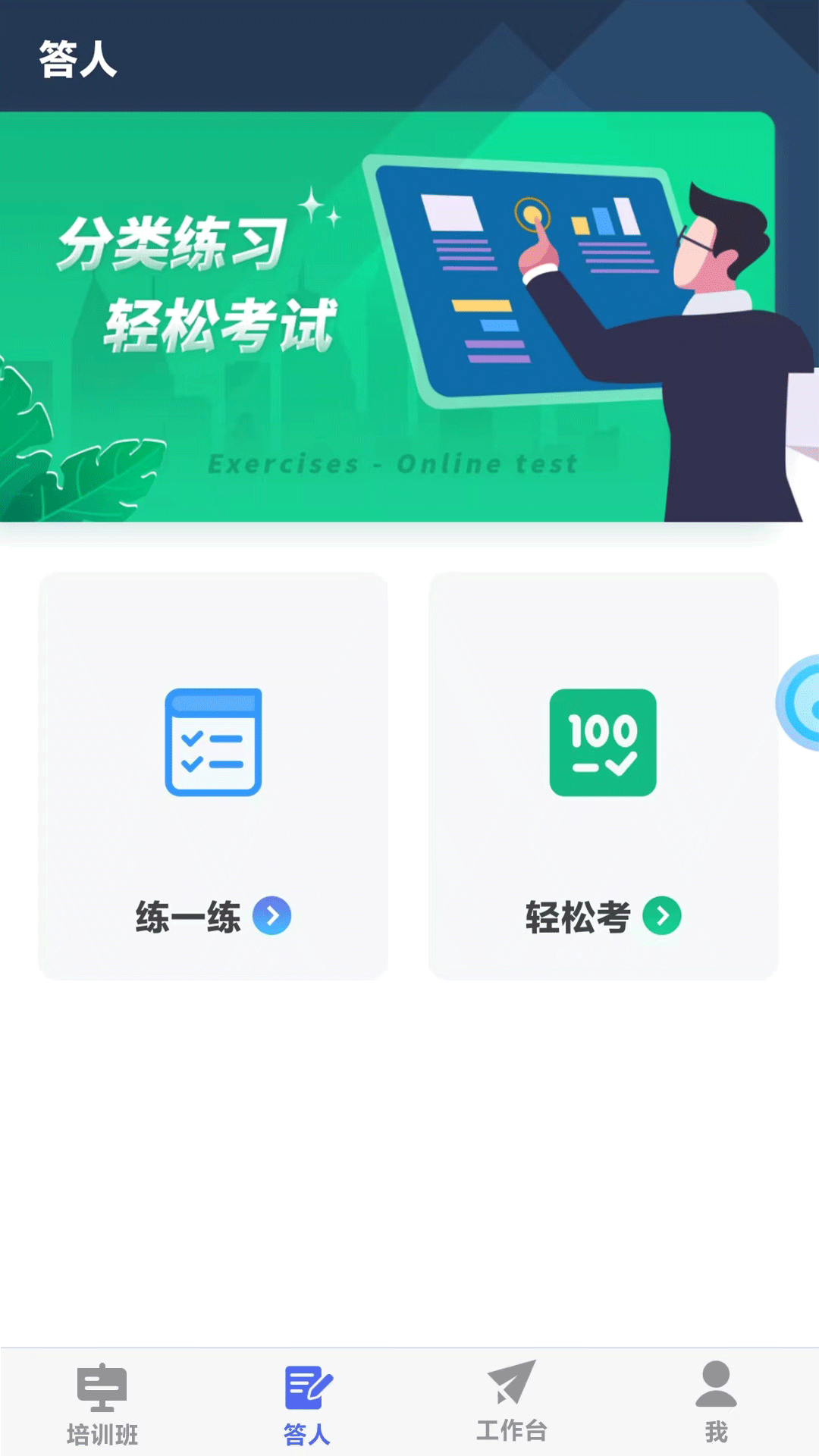Open the 练一练 practice card

213,776
